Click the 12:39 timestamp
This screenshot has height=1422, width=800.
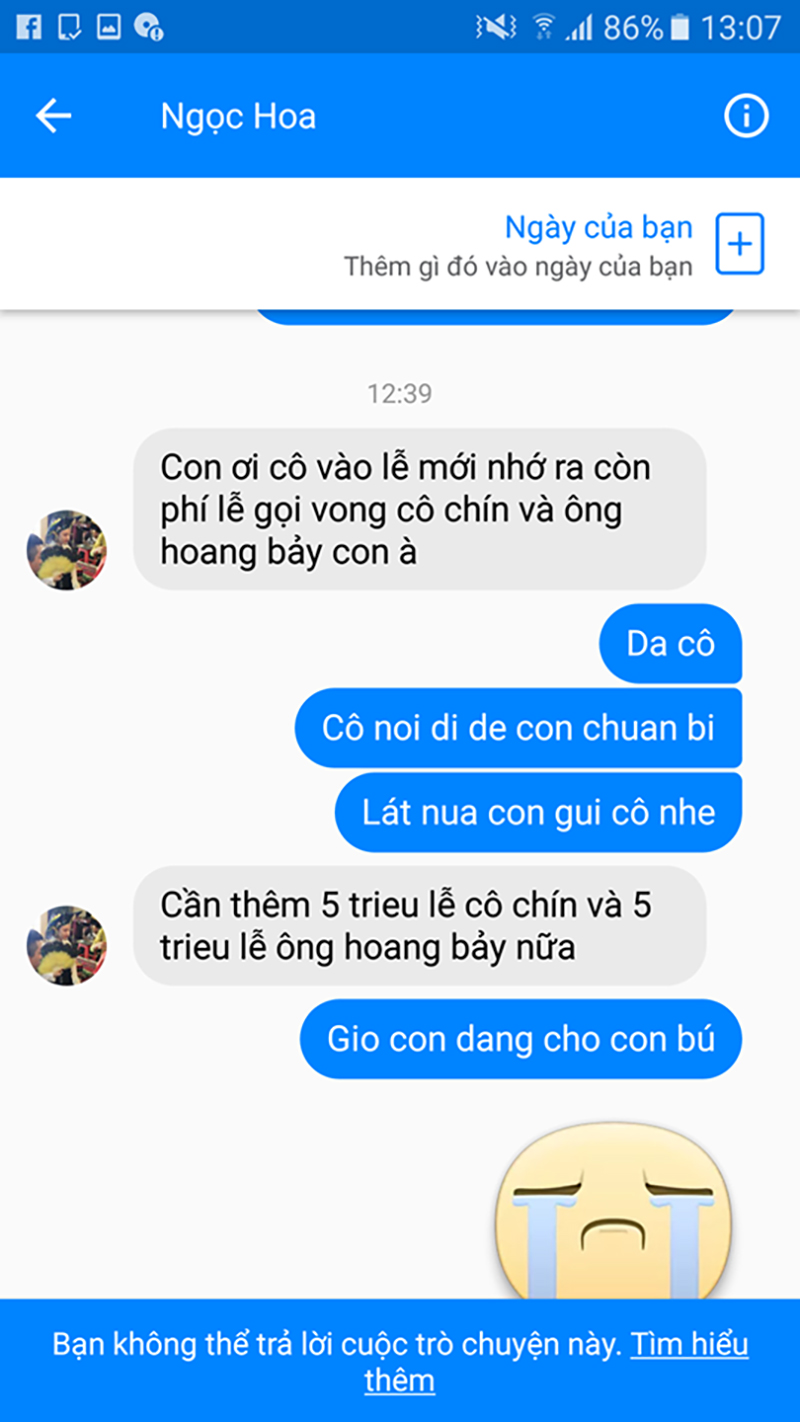click(399, 394)
